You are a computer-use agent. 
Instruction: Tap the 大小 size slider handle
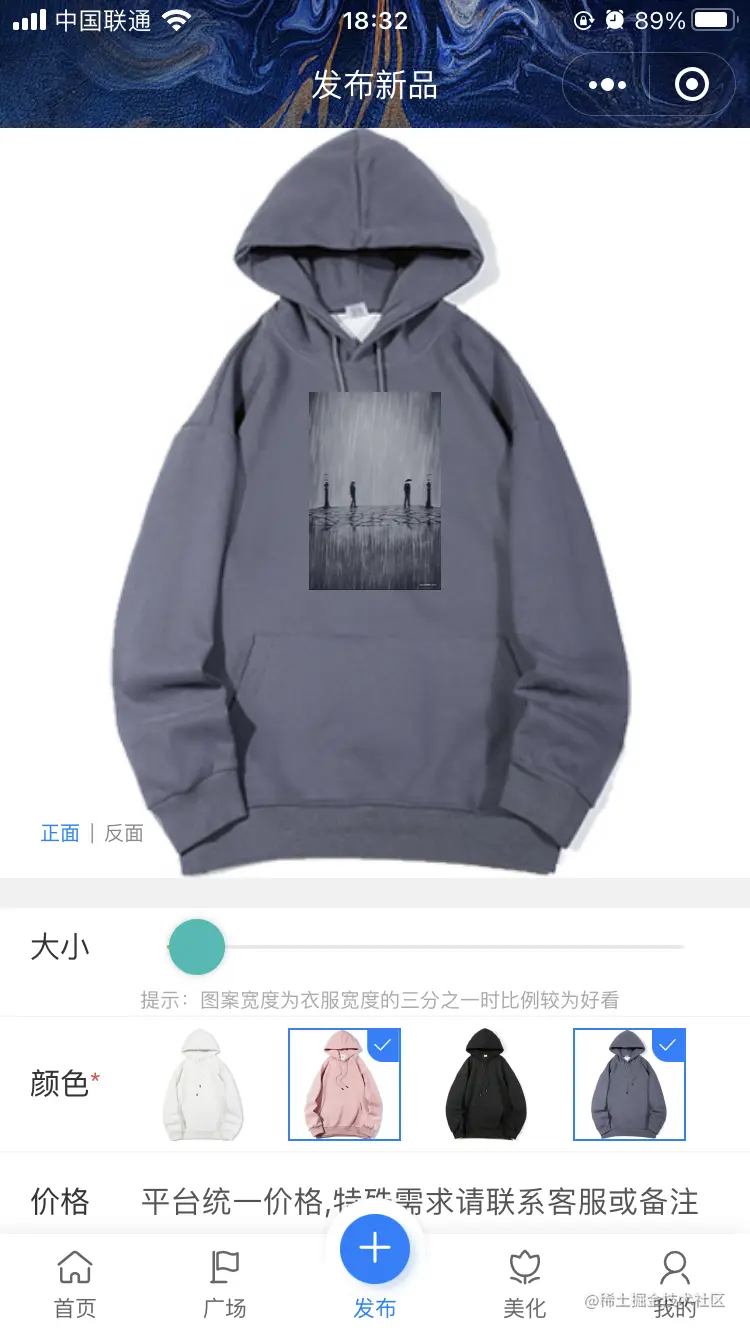click(197, 946)
